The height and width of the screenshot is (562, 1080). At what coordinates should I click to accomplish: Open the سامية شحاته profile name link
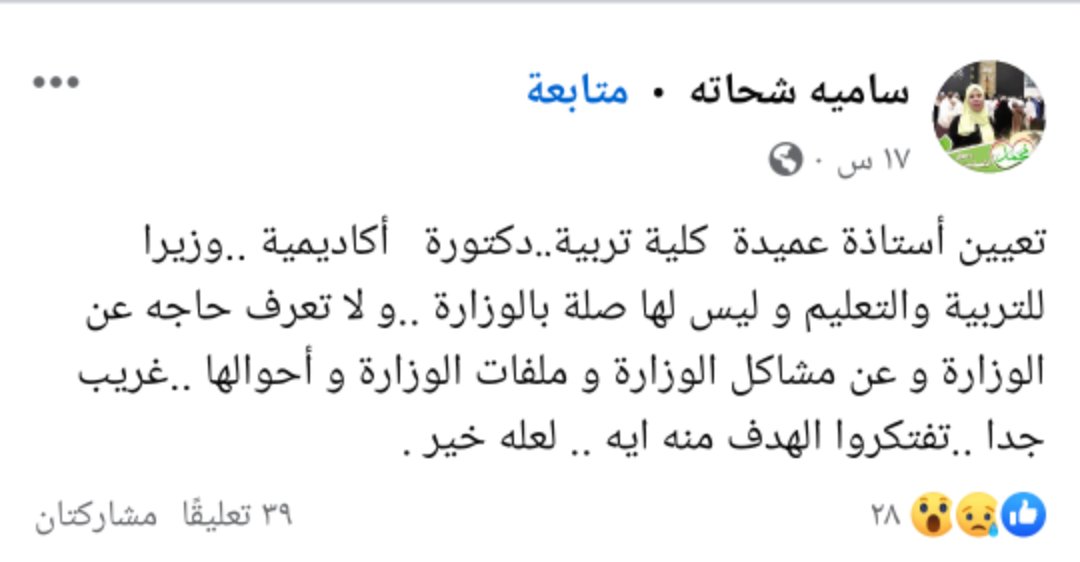[x=786, y=91]
